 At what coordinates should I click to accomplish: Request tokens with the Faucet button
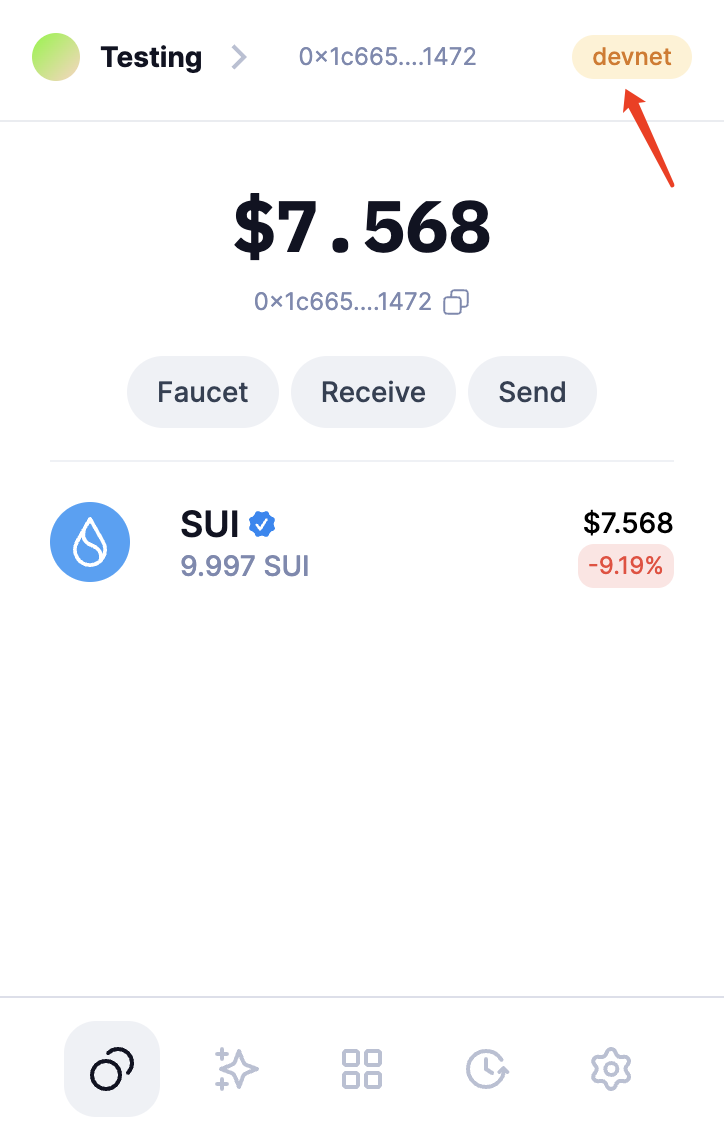tap(202, 392)
